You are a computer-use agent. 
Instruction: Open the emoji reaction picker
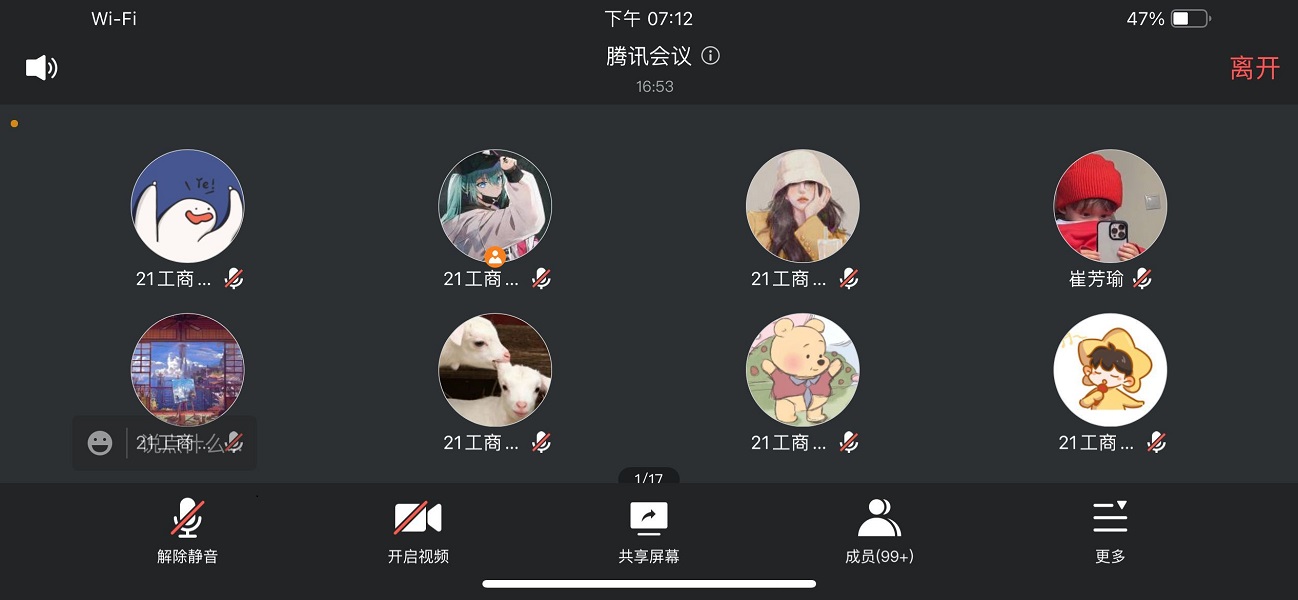[100, 443]
